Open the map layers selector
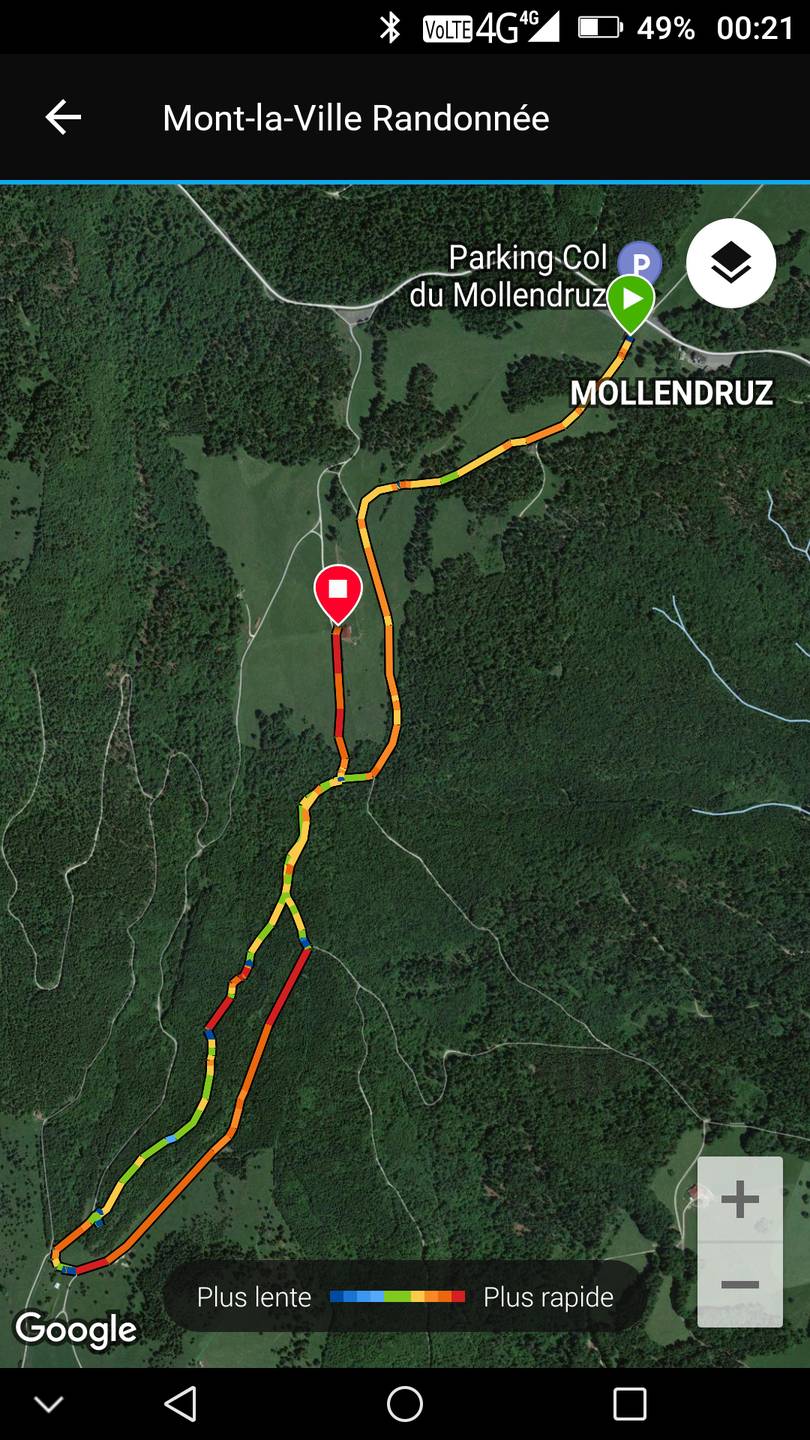The width and height of the screenshot is (810, 1440). click(x=731, y=263)
